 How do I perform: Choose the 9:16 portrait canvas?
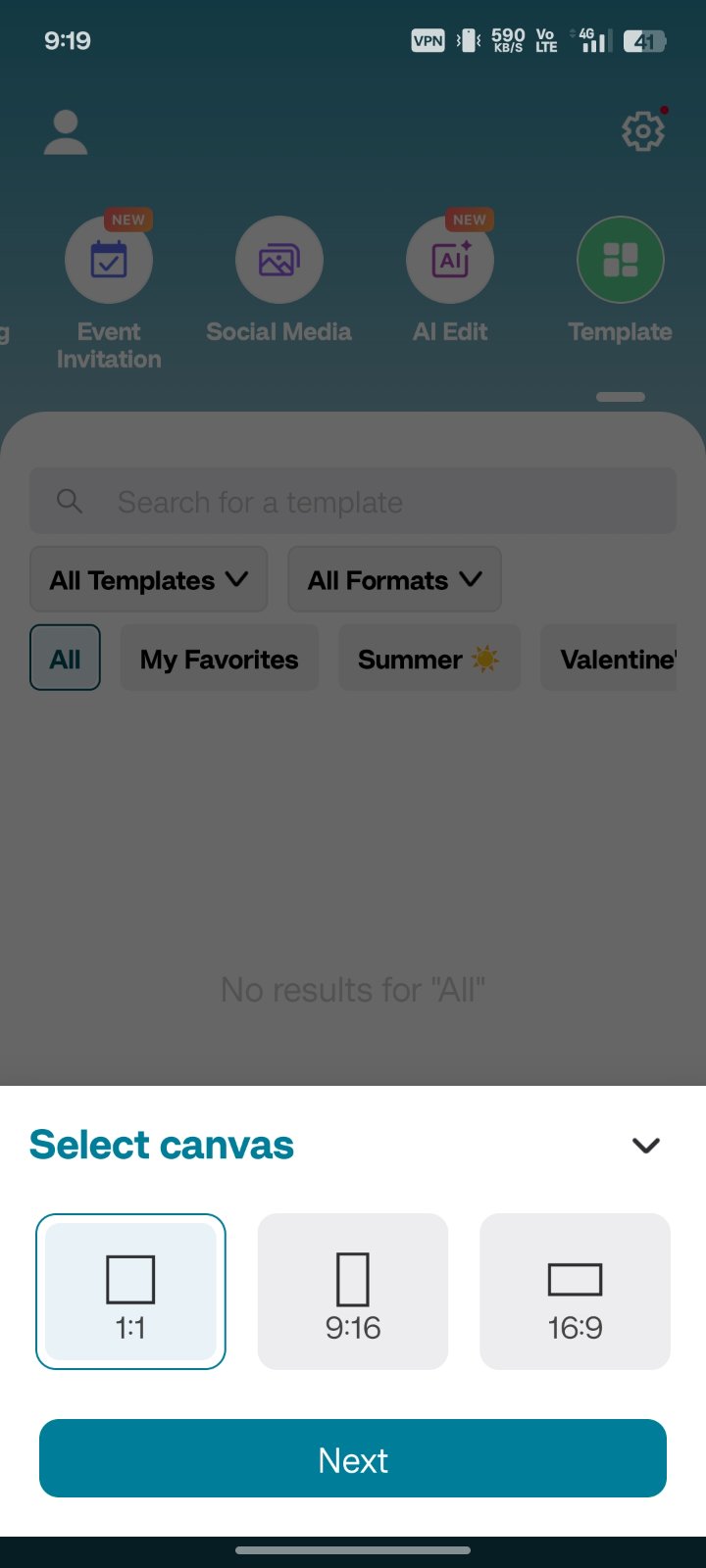(x=353, y=1292)
